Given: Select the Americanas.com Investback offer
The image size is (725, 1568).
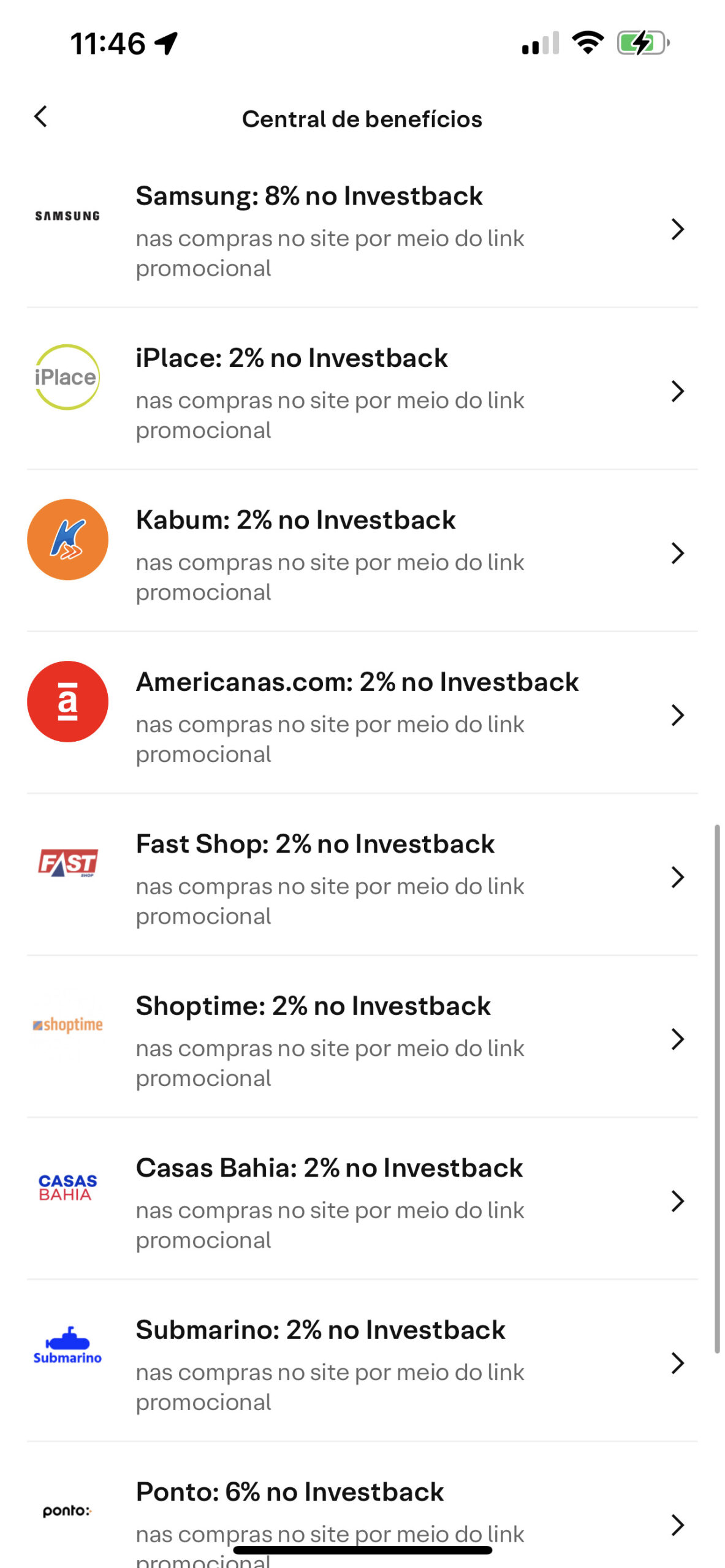Looking at the screenshot, I should point(362,714).
